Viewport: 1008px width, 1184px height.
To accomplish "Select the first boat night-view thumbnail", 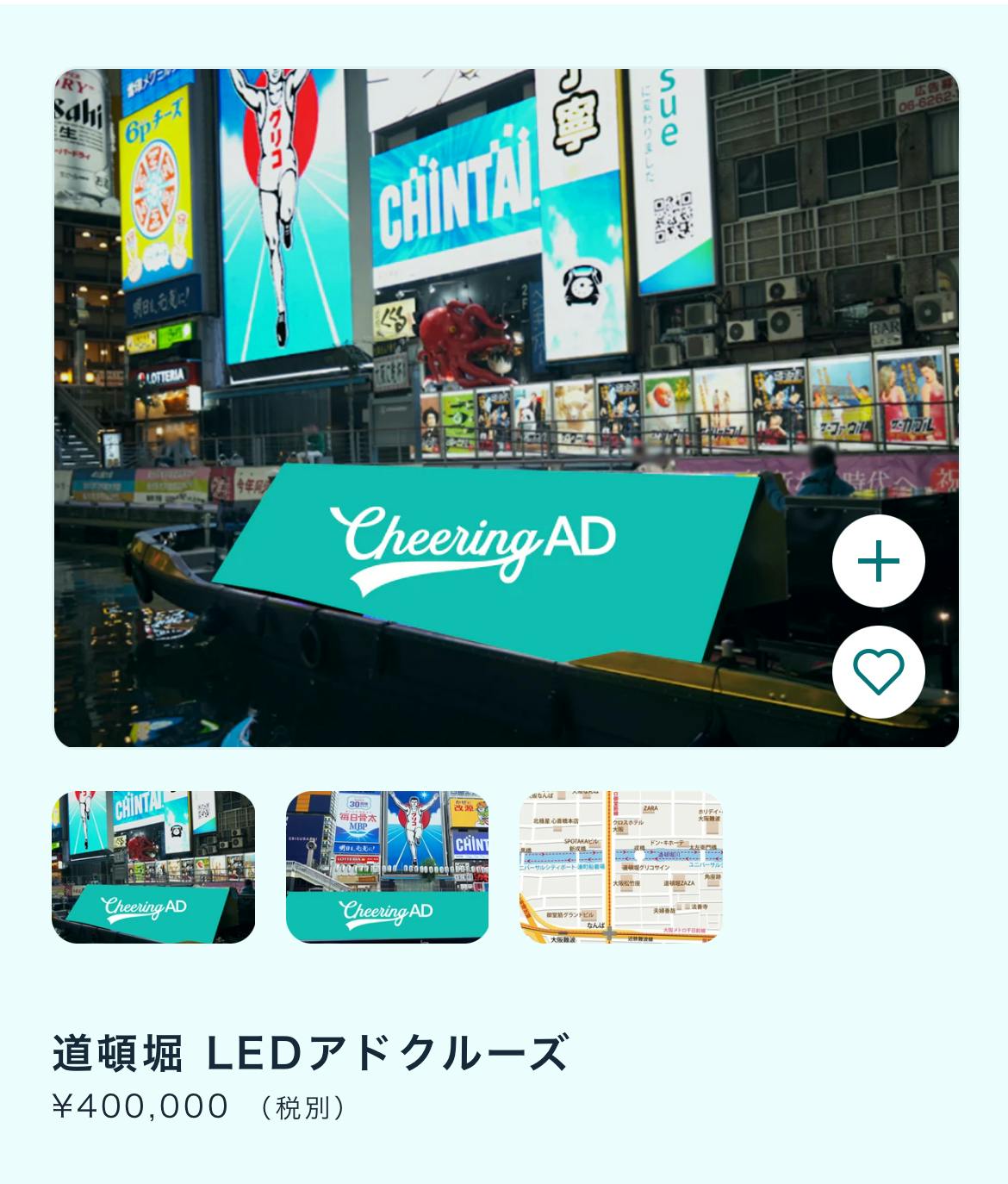I will [x=153, y=867].
